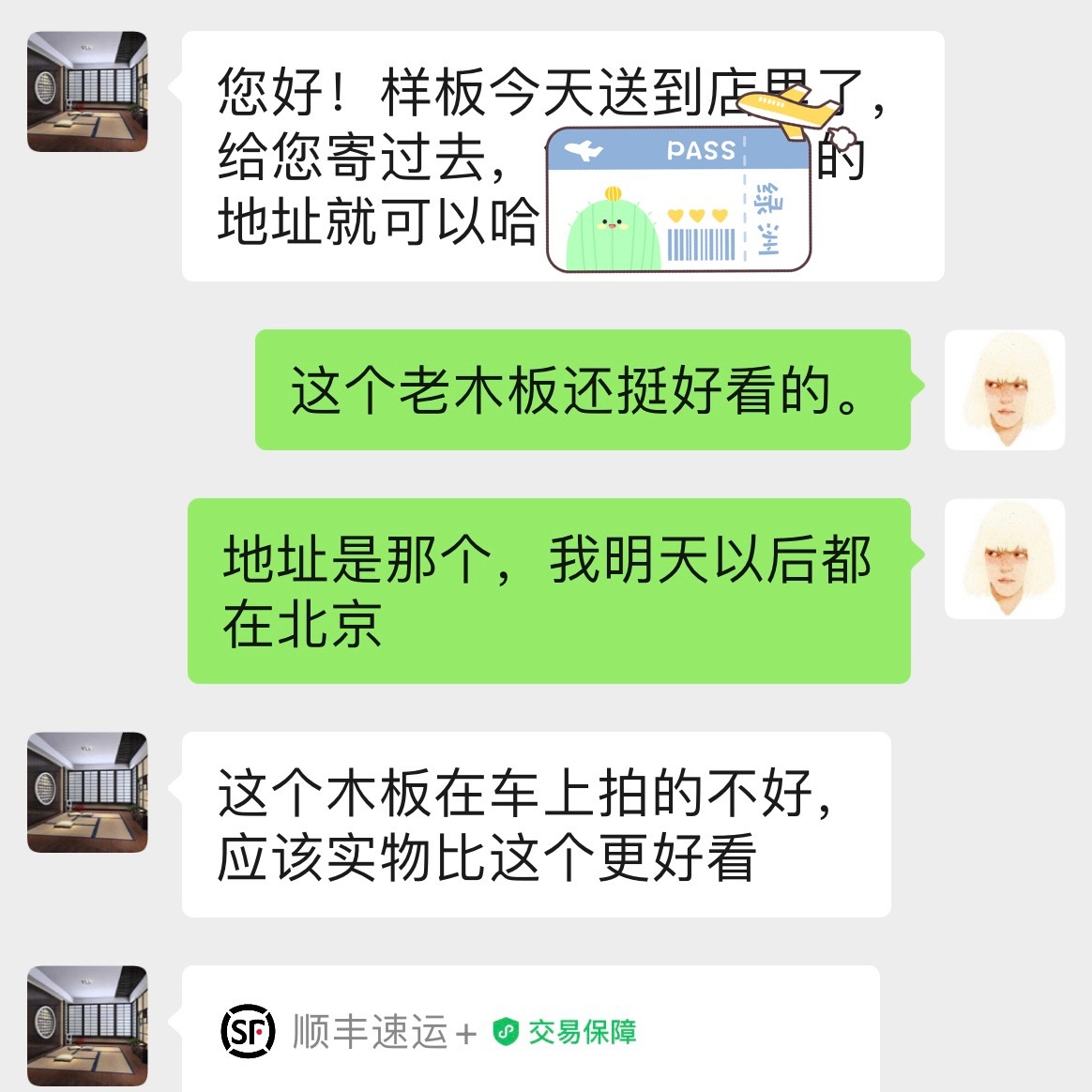This screenshot has width=1092, height=1092.
Task: Open sender's avatar beside 这个木板在车上拍的不好 message
Action: click(x=87, y=792)
